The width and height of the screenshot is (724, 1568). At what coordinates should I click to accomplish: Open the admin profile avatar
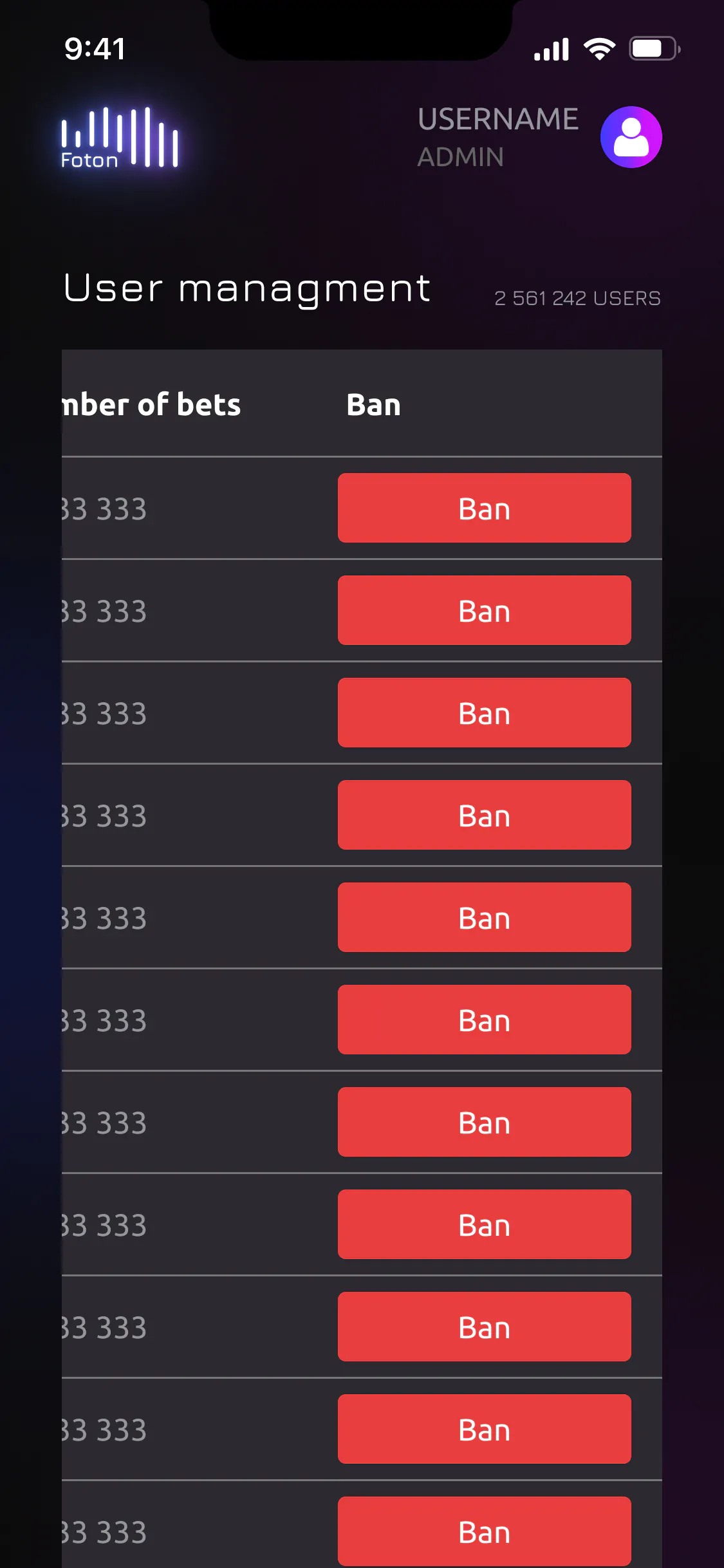point(631,137)
